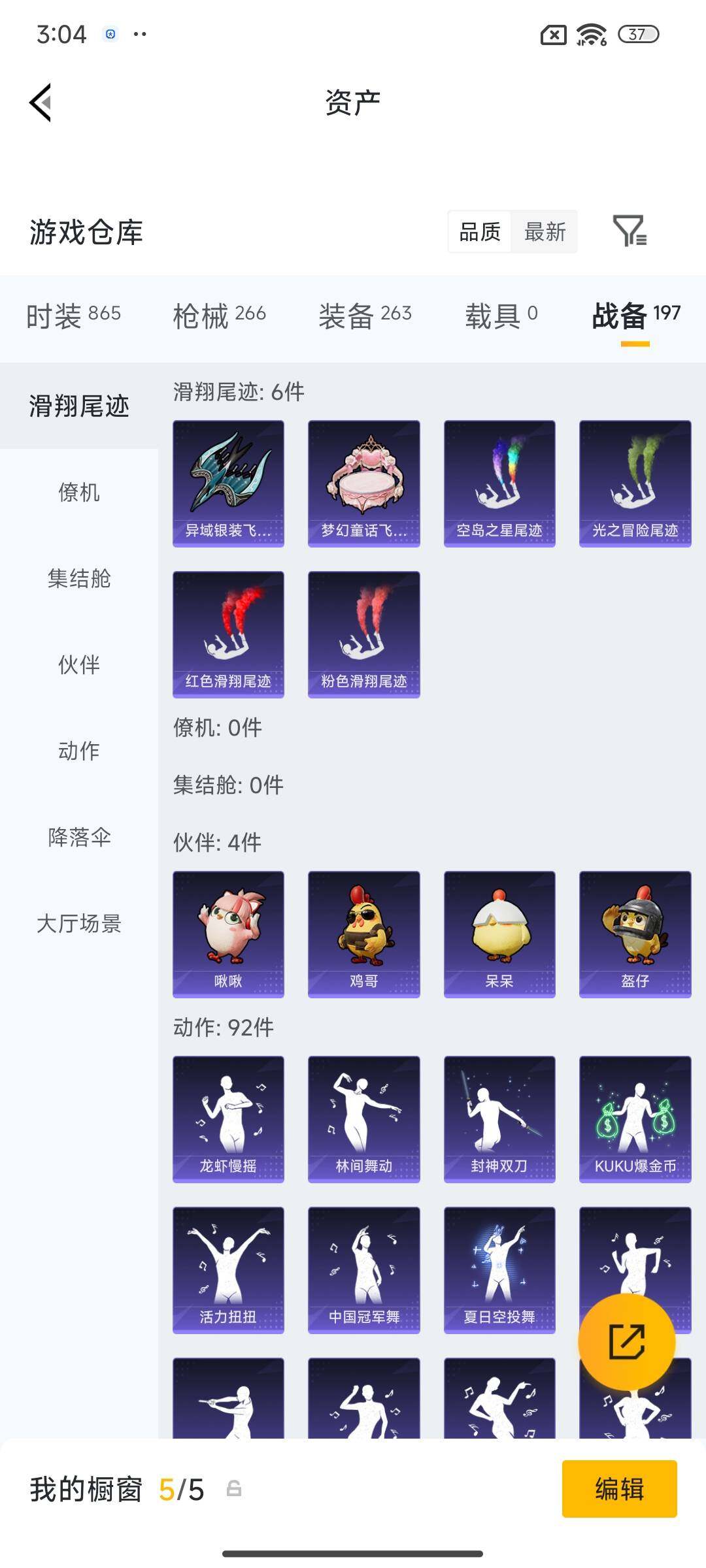Open the filter icon next to sorting options
Screen dimensions: 706x1568
tap(631, 232)
